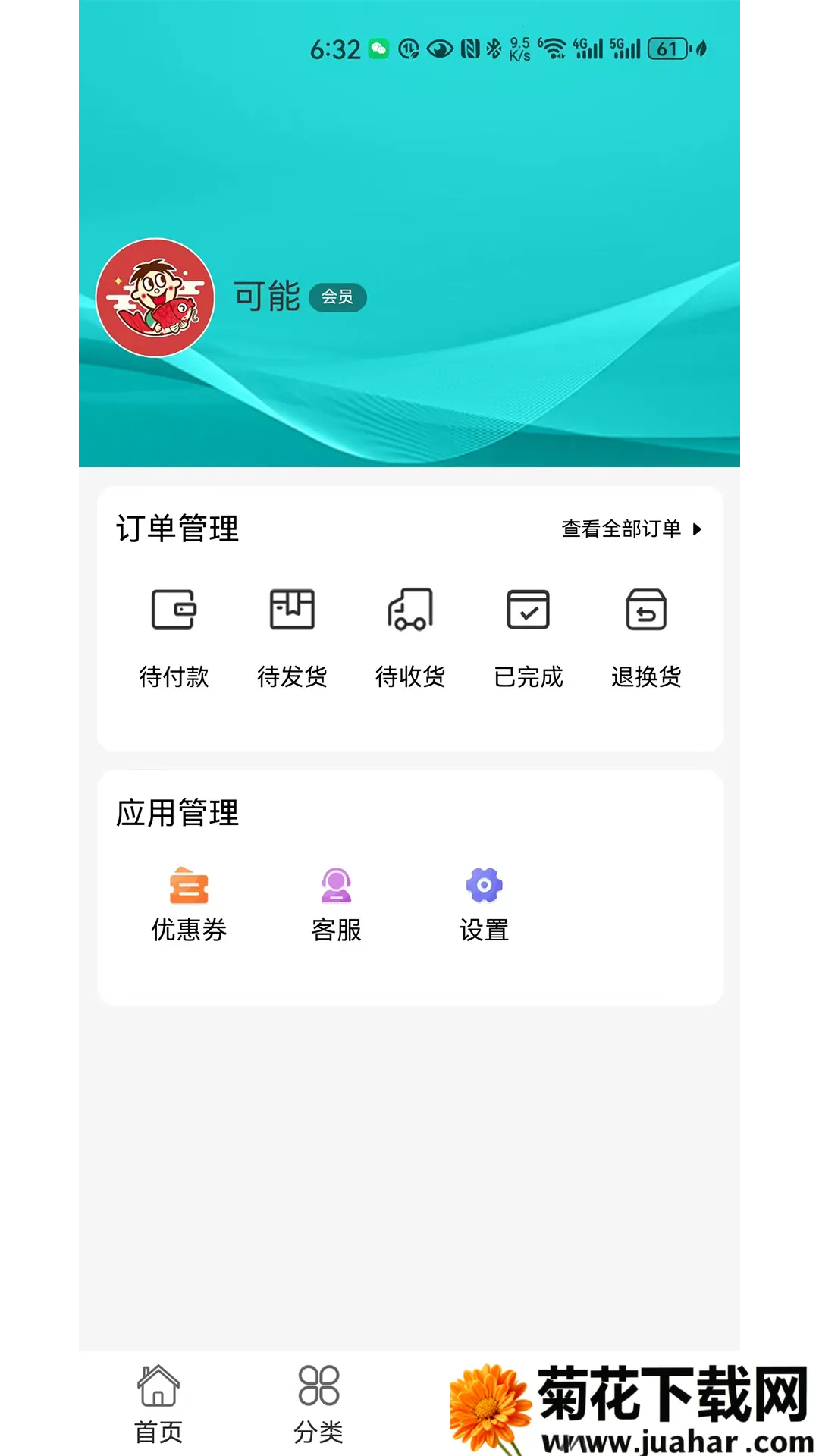The width and height of the screenshot is (819, 1456).
Task: Click the 查看全部订单 view all orders link
Action: coord(622,528)
